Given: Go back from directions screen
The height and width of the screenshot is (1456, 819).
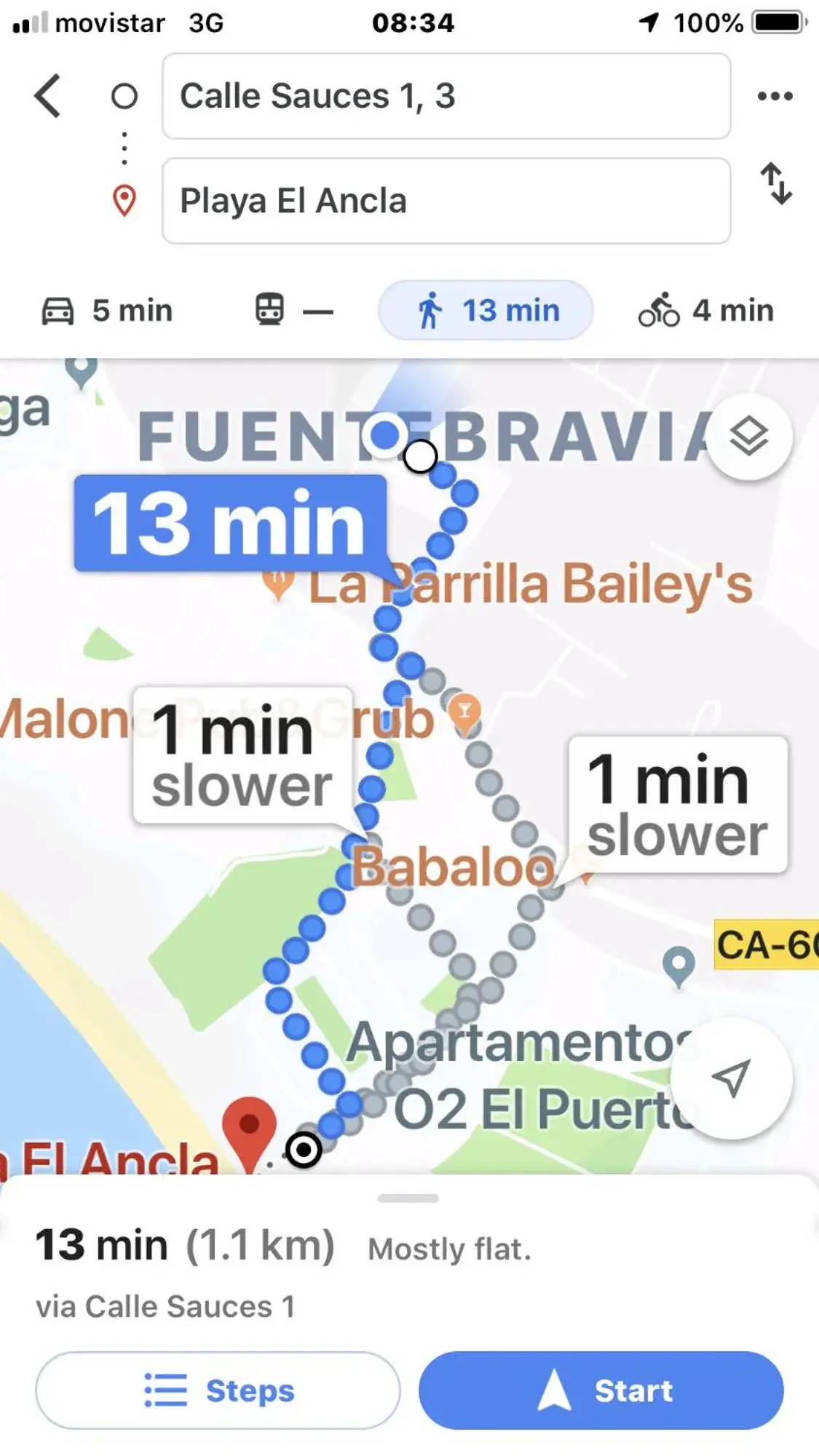Looking at the screenshot, I should [x=48, y=96].
